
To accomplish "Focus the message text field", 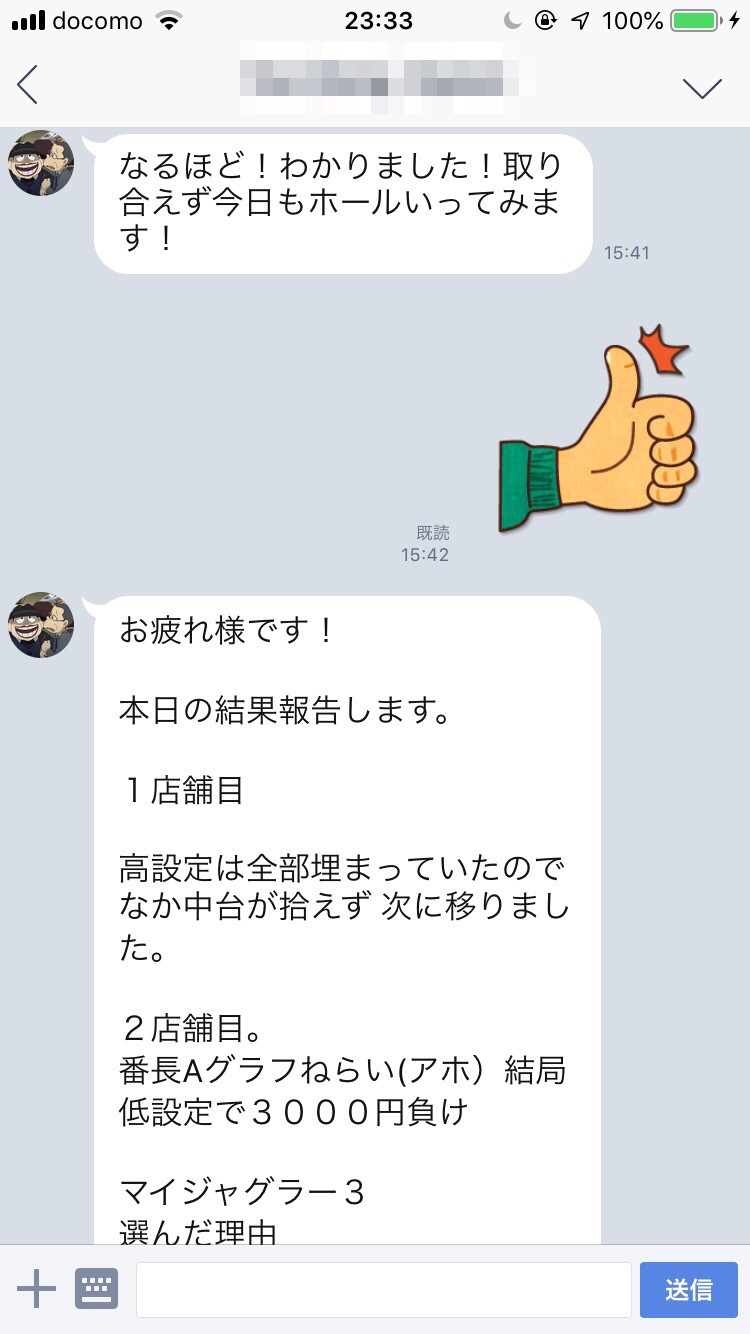I will (x=383, y=1289).
